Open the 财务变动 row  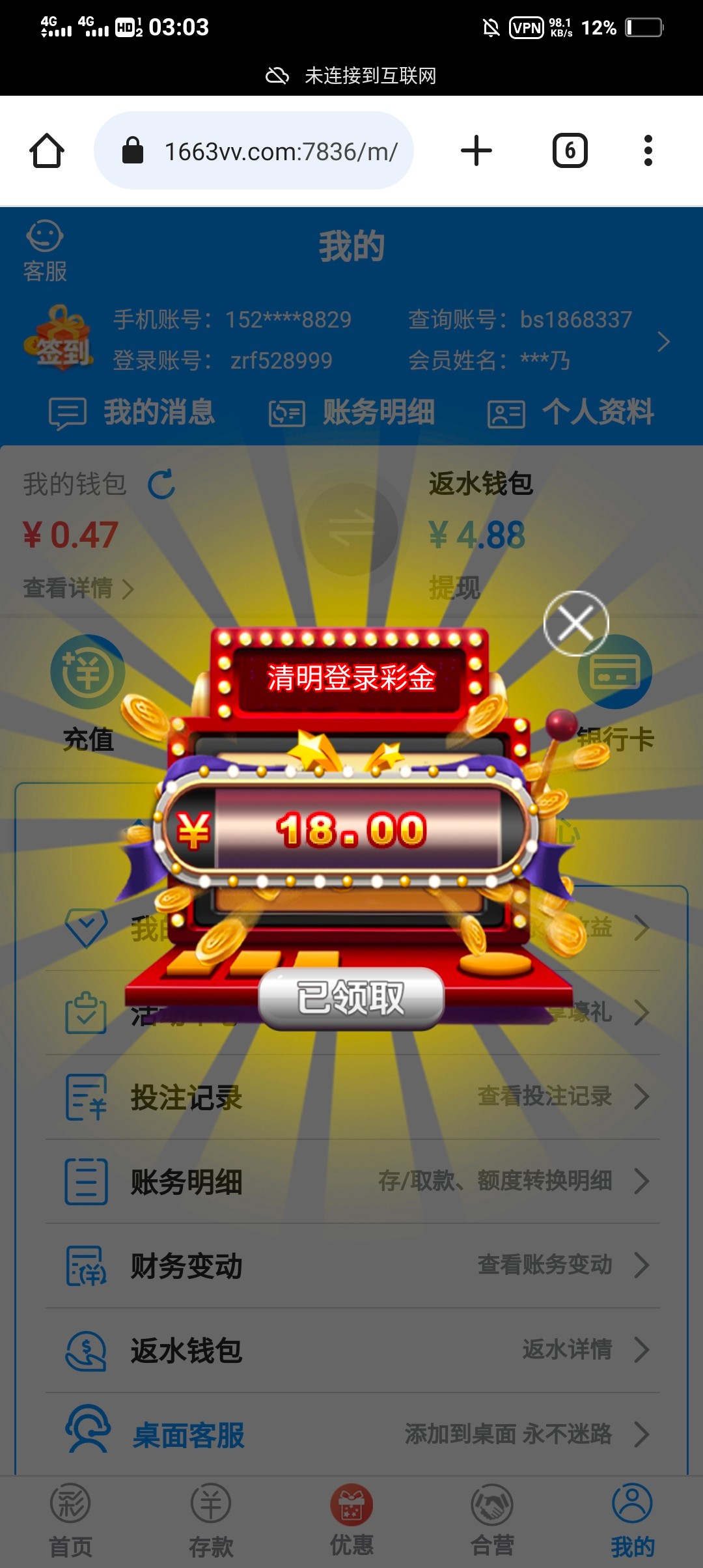pyautogui.click(x=351, y=1266)
